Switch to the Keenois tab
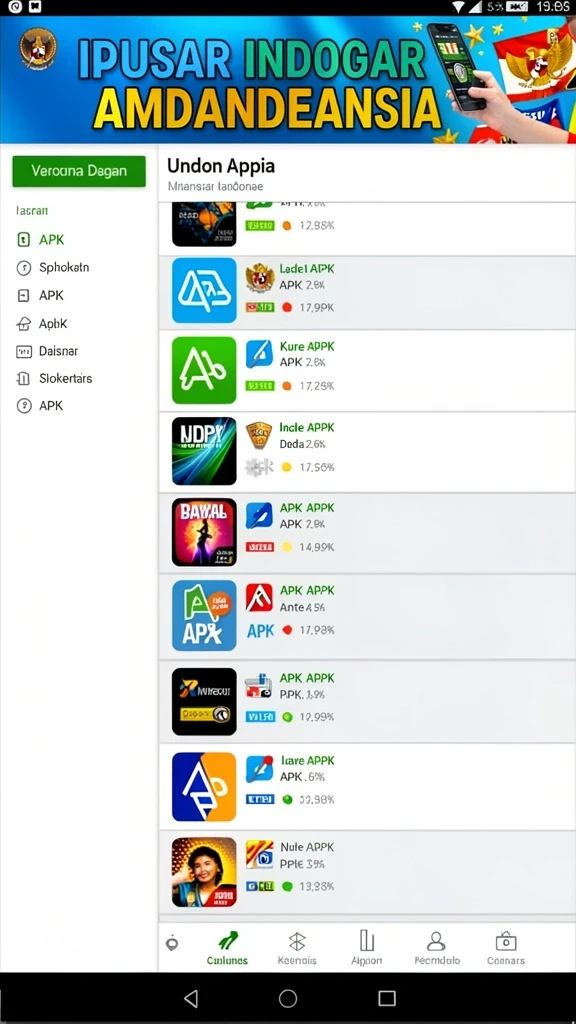Image resolution: width=576 pixels, height=1024 pixels. [297, 948]
